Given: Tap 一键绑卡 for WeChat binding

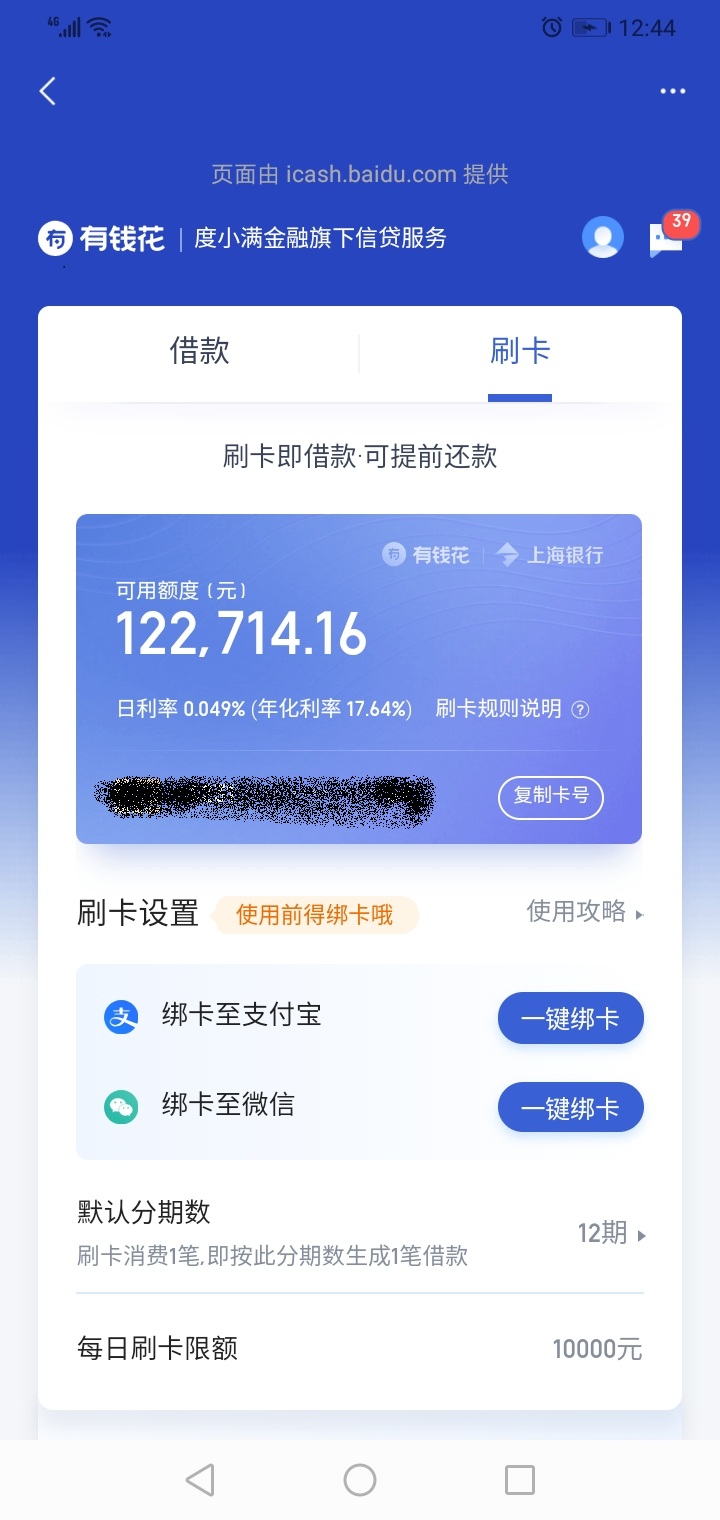Looking at the screenshot, I should tap(570, 1107).
